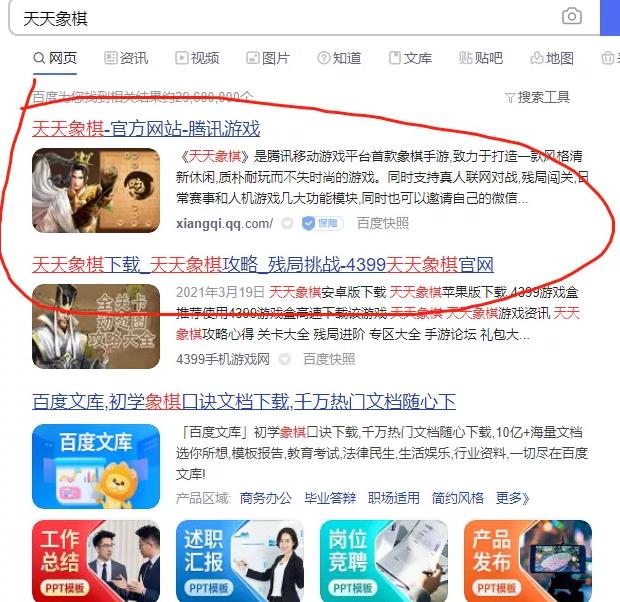This screenshot has width=620, height=602.
Task: Switch to the 视频 tab
Action: 197,58
